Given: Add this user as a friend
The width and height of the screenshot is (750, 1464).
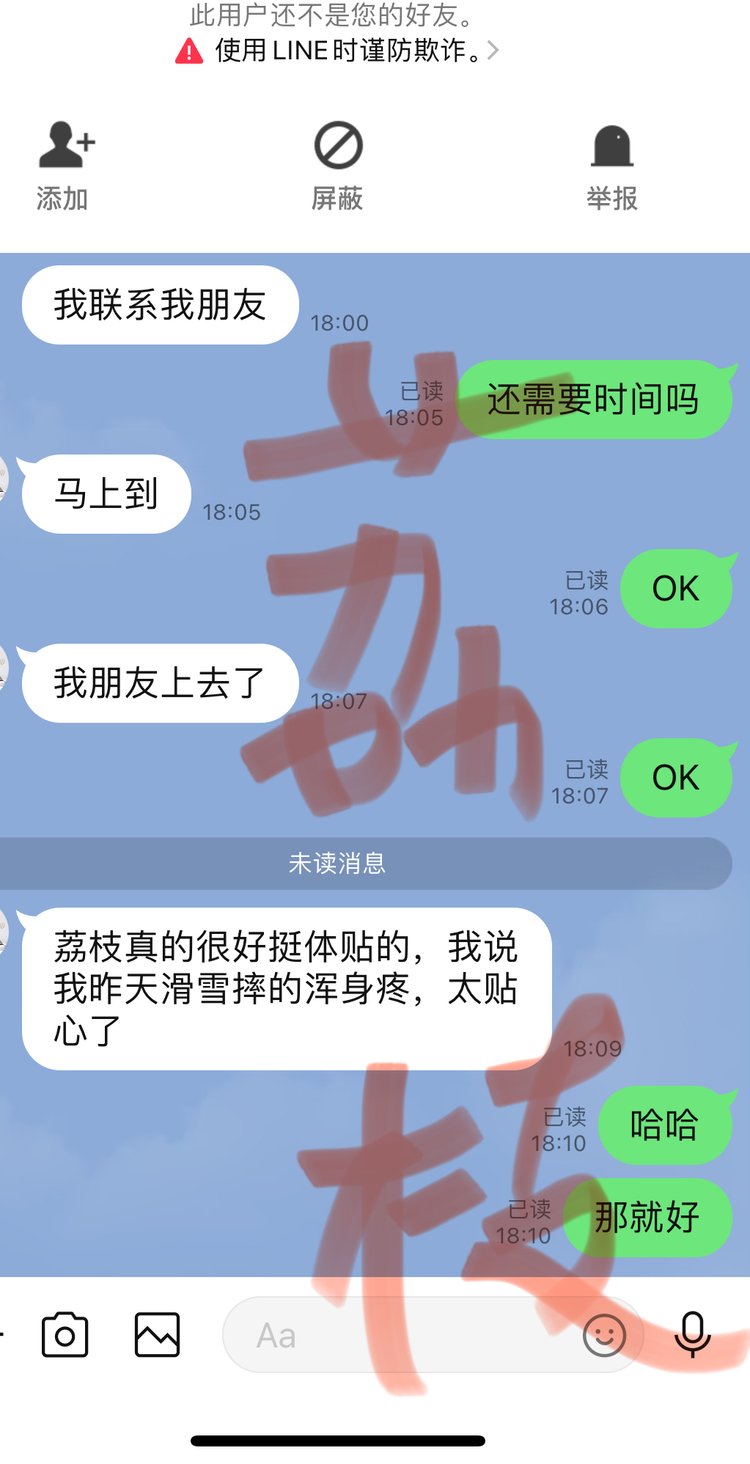Looking at the screenshot, I should pos(64,167).
